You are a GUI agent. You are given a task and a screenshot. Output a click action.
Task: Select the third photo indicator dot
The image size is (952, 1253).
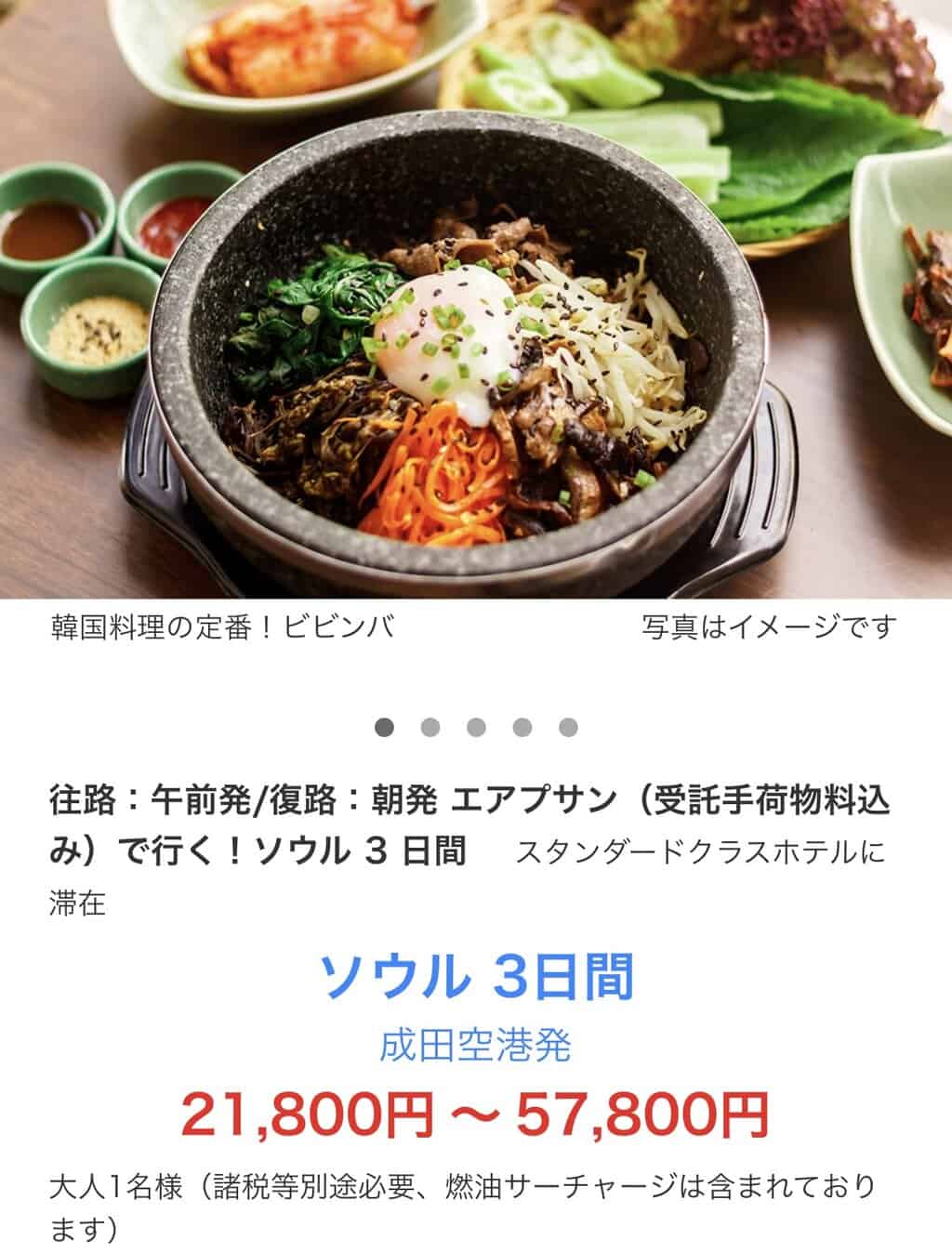[476, 727]
